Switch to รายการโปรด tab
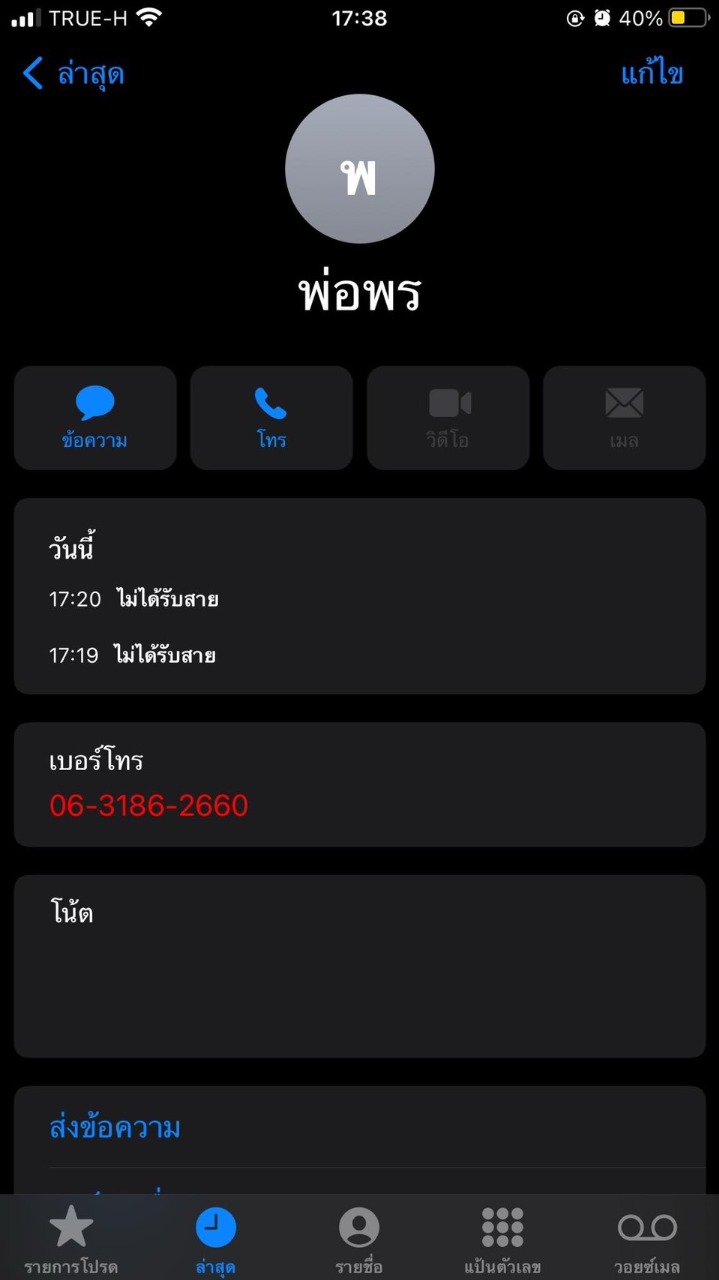The height and width of the screenshot is (1280, 719). pyautogui.click(x=71, y=1239)
